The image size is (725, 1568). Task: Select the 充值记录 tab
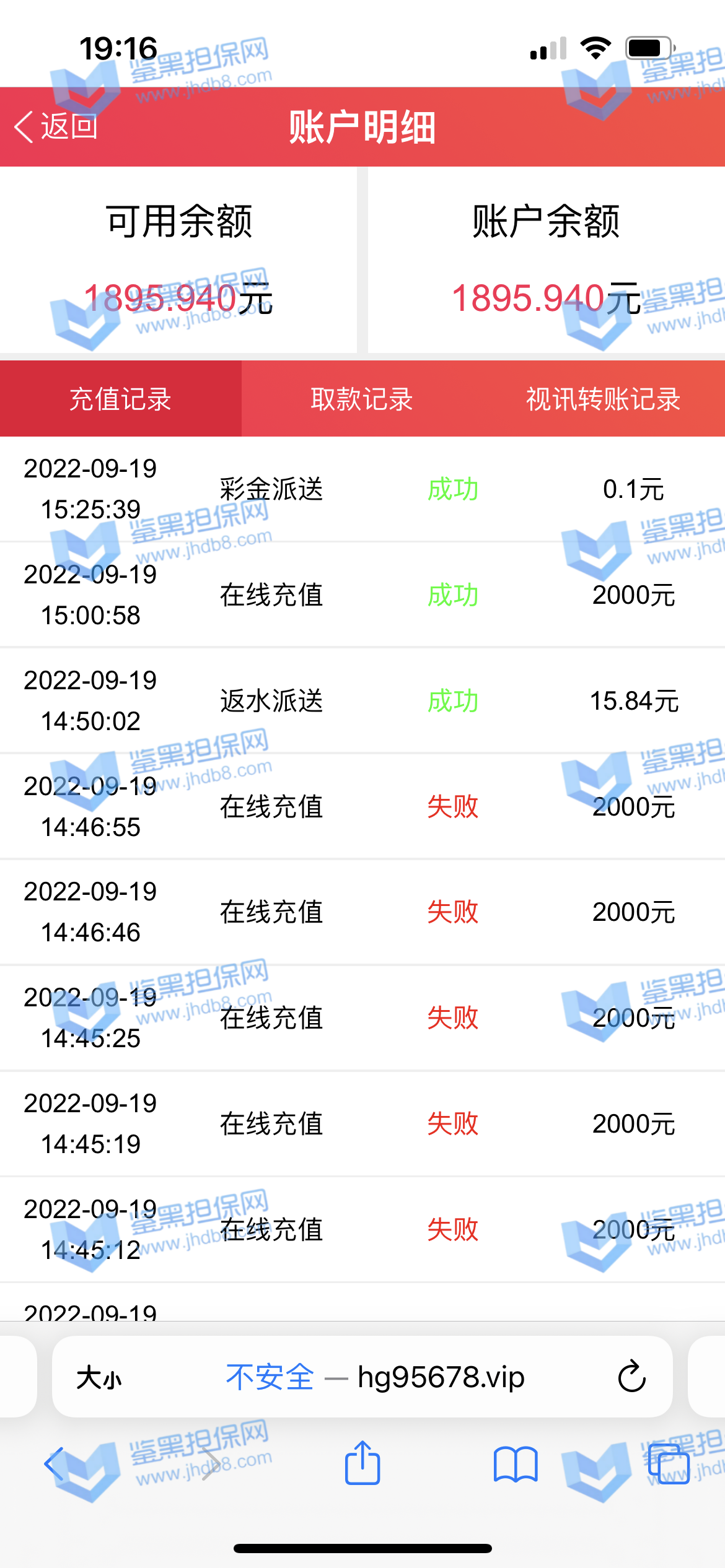coord(120,399)
